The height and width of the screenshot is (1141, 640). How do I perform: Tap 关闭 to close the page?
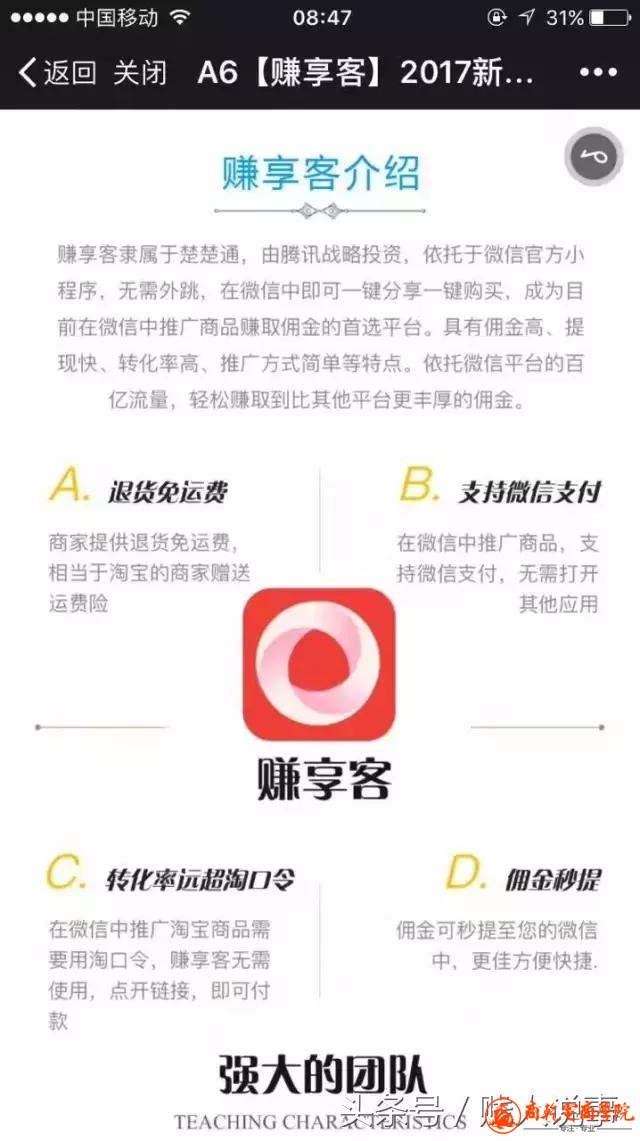tap(139, 72)
